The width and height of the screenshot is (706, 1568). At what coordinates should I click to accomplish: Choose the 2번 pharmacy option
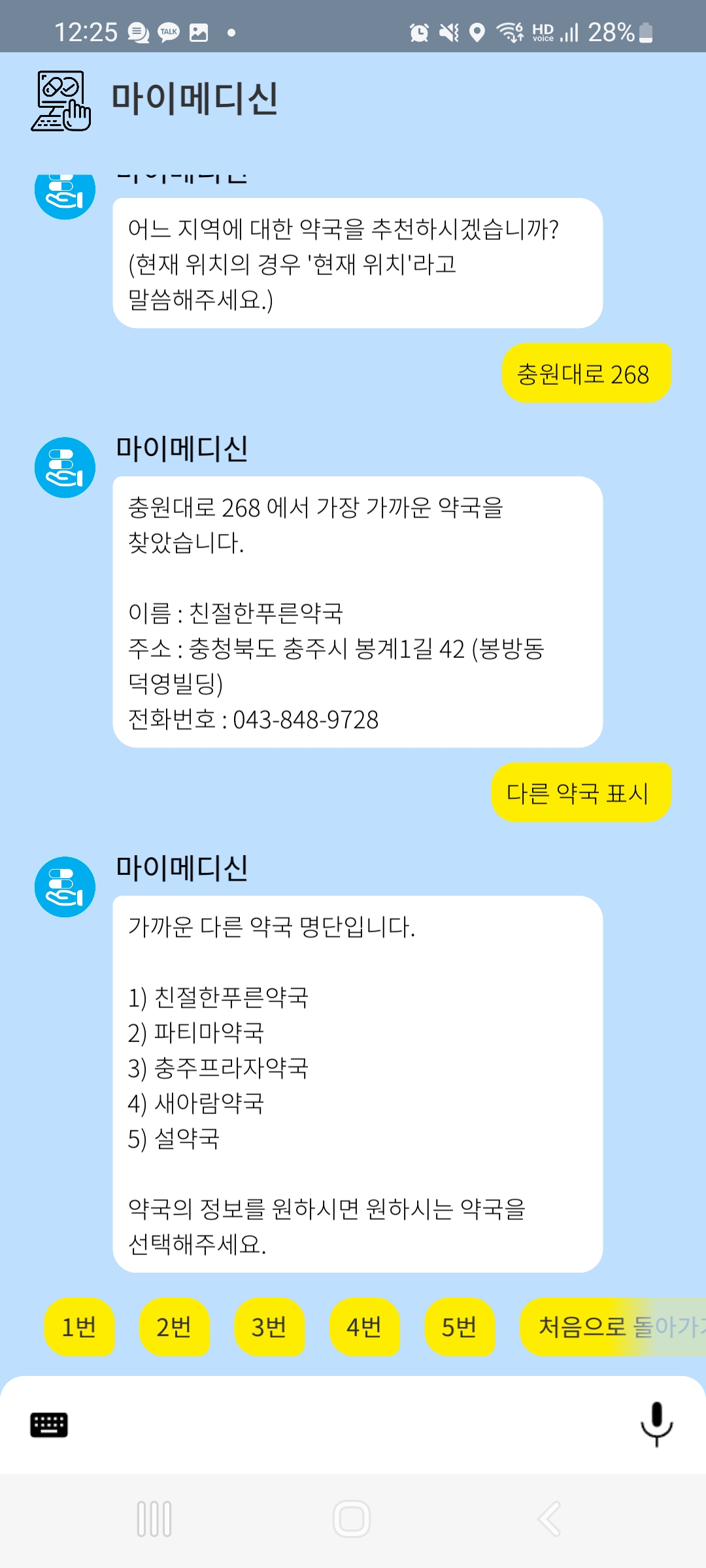(174, 1327)
